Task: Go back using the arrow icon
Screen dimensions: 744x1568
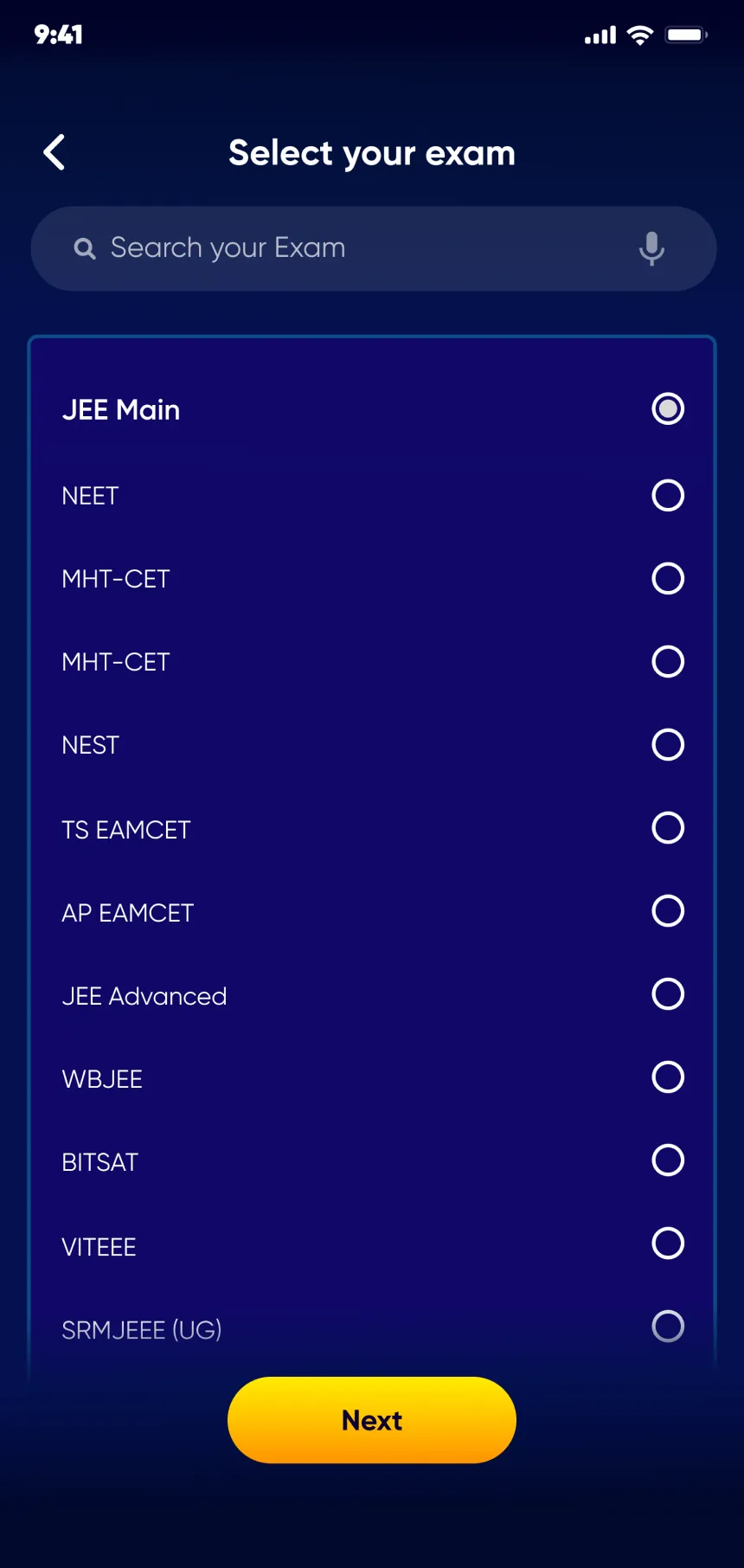Action: point(55,152)
